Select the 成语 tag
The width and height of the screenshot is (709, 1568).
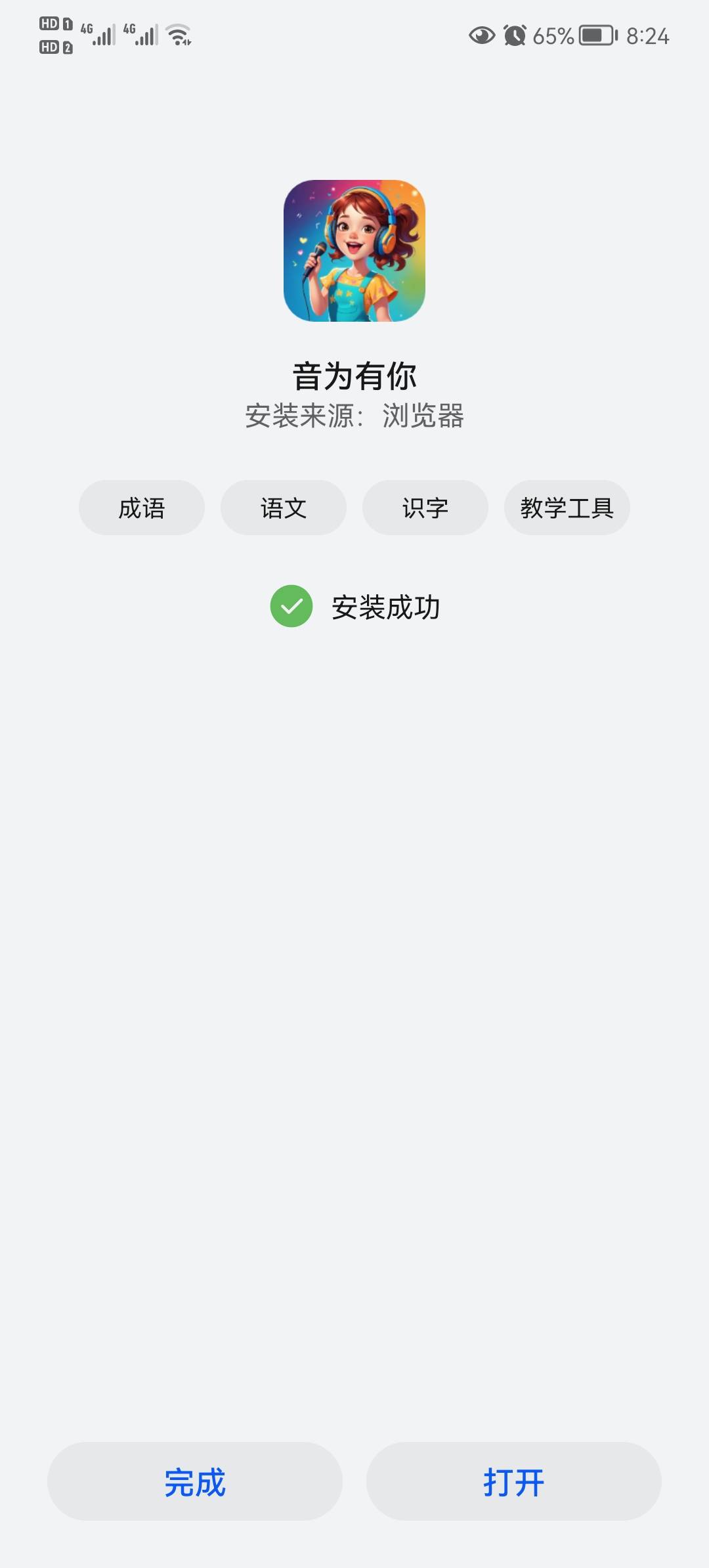coord(141,507)
